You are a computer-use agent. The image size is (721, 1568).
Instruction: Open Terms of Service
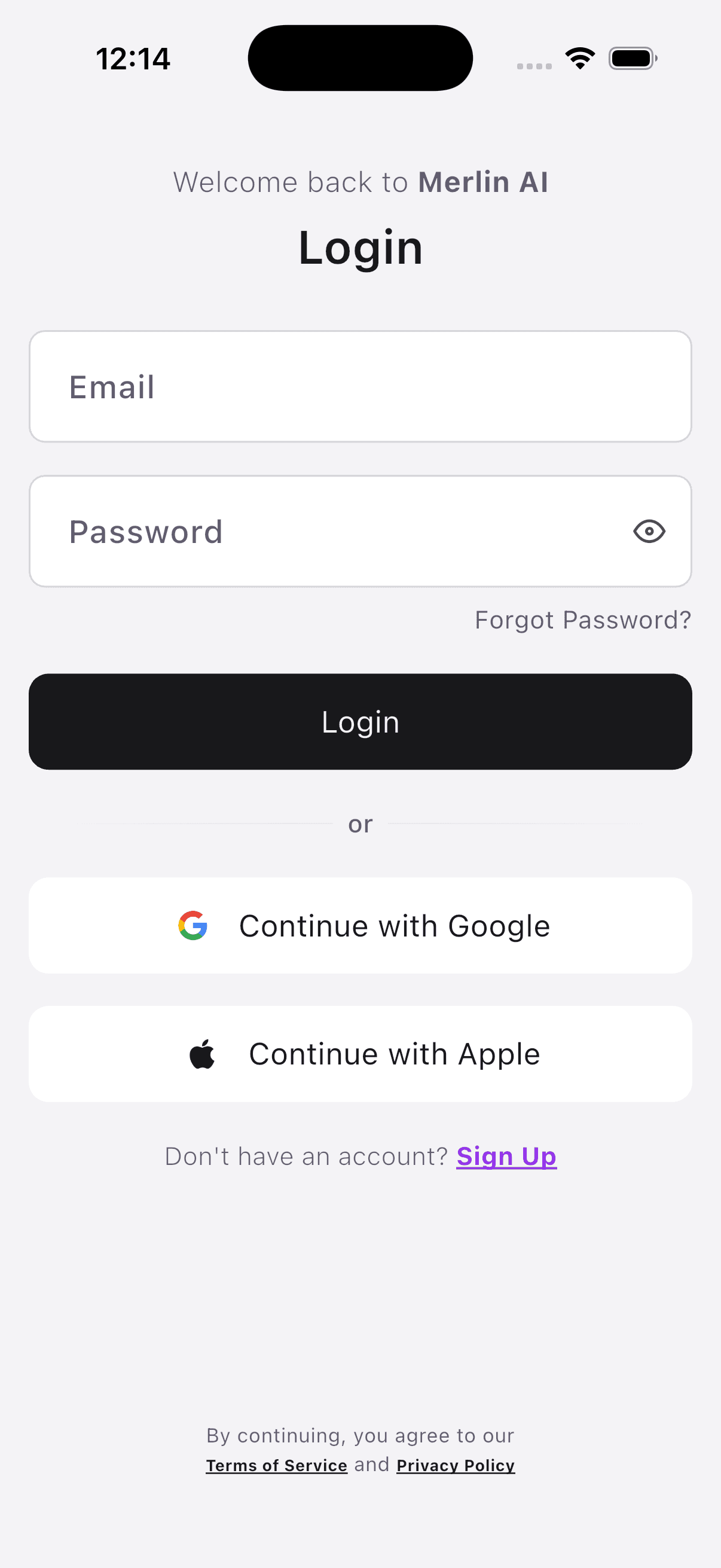tap(276, 1465)
